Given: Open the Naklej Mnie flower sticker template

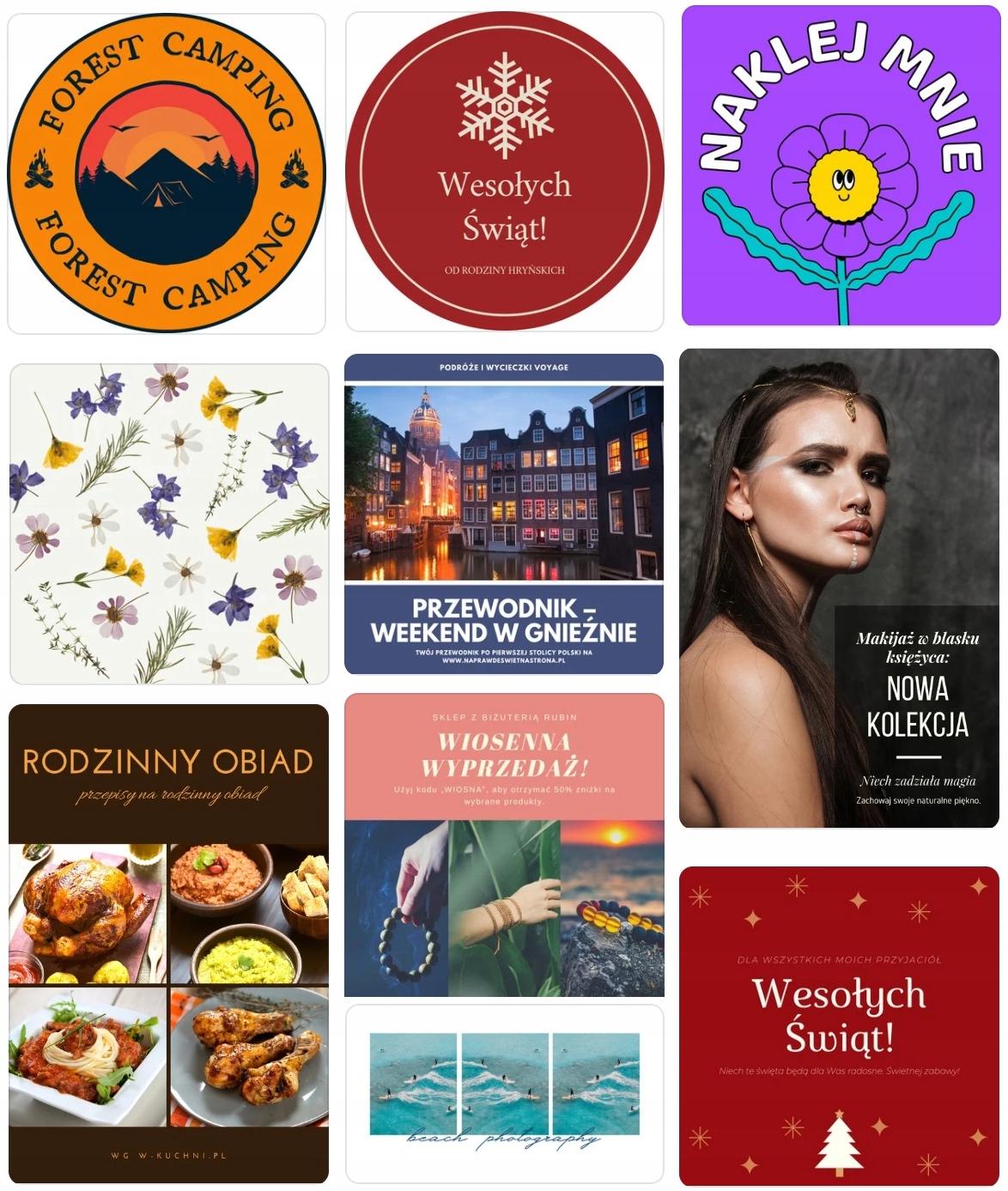Looking at the screenshot, I should pyautogui.click(x=841, y=167).
